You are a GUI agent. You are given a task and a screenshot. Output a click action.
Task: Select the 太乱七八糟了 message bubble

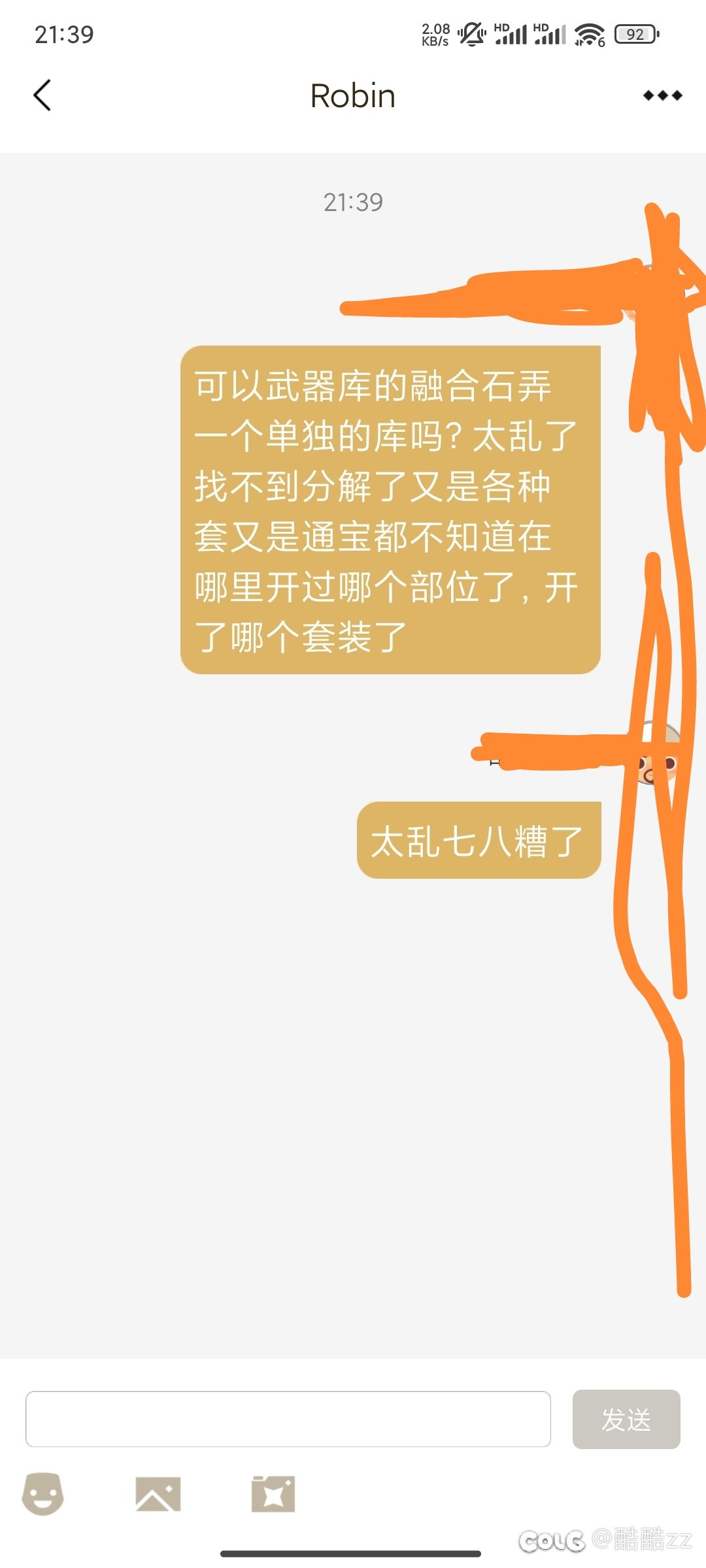pyautogui.click(x=479, y=841)
